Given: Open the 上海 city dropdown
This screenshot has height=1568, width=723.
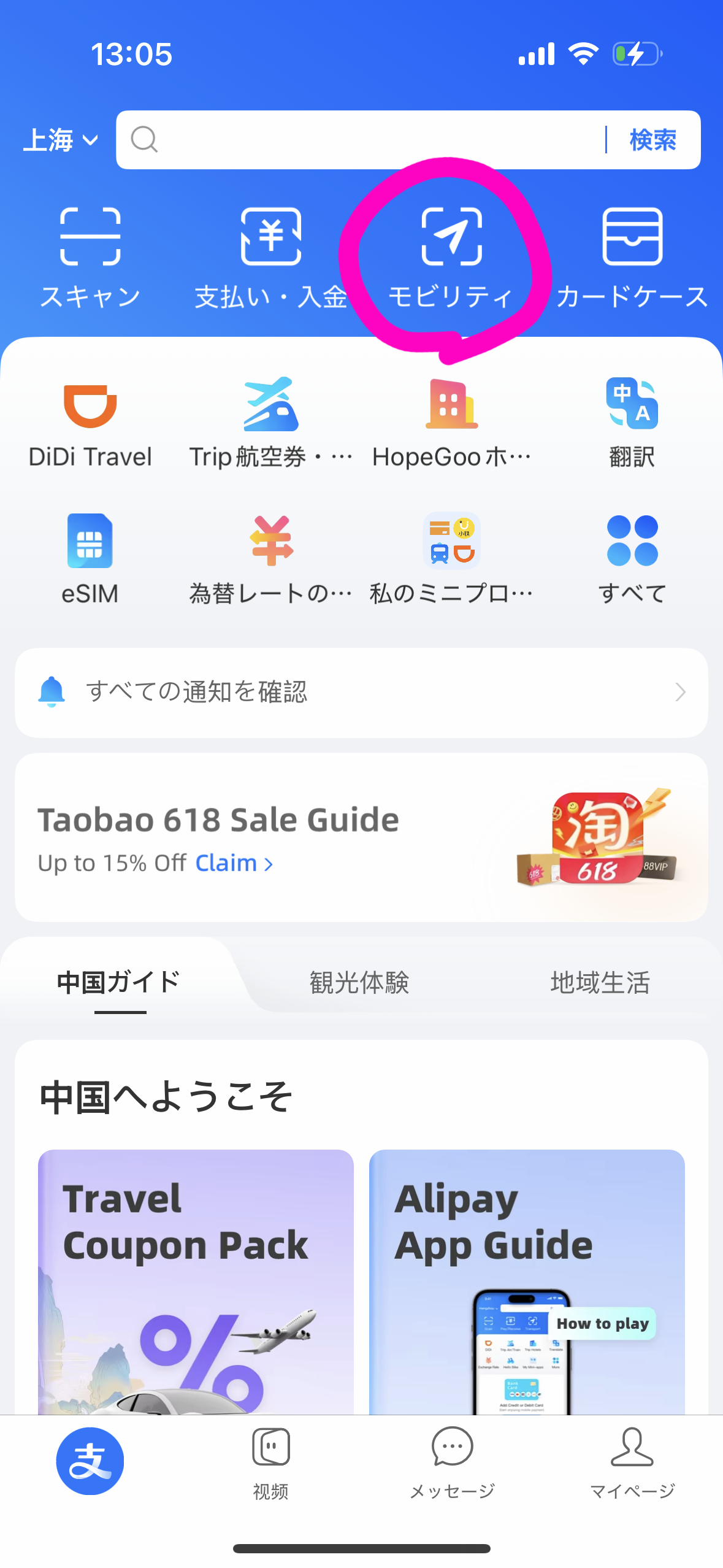Looking at the screenshot, I should (x=60, y=140).
